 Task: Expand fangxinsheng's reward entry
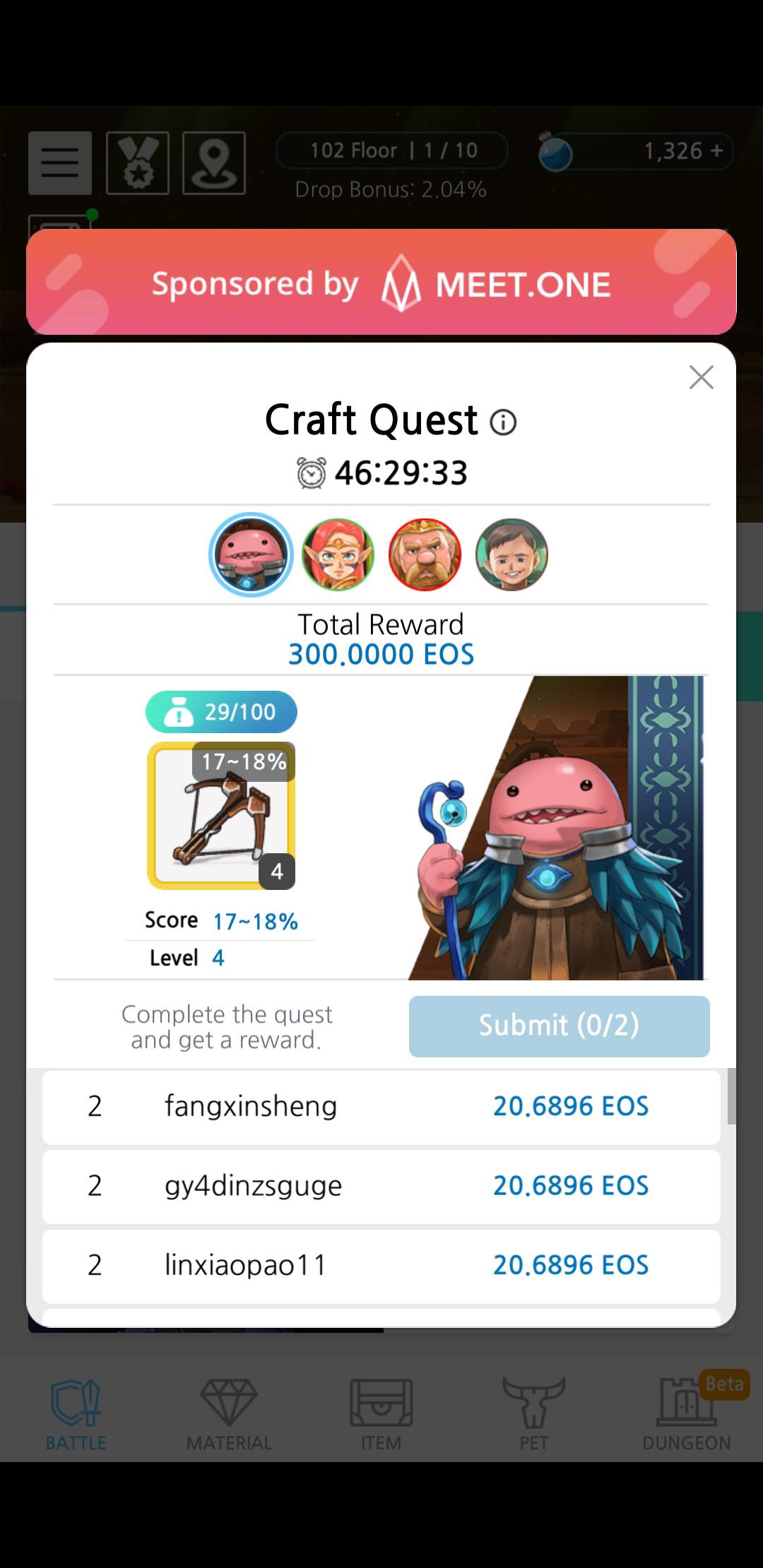(x=381, y=1106)
